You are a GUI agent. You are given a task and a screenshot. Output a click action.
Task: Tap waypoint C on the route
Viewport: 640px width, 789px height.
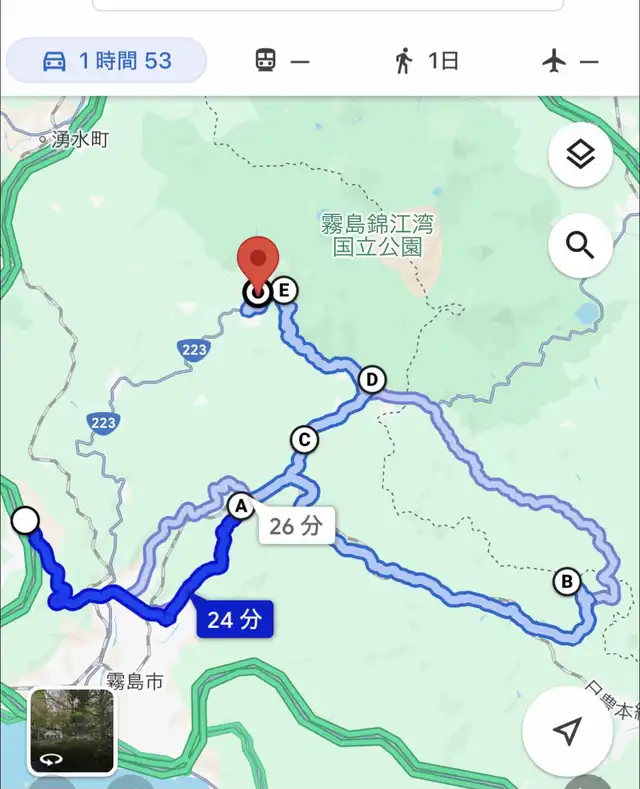coord(303,439)
